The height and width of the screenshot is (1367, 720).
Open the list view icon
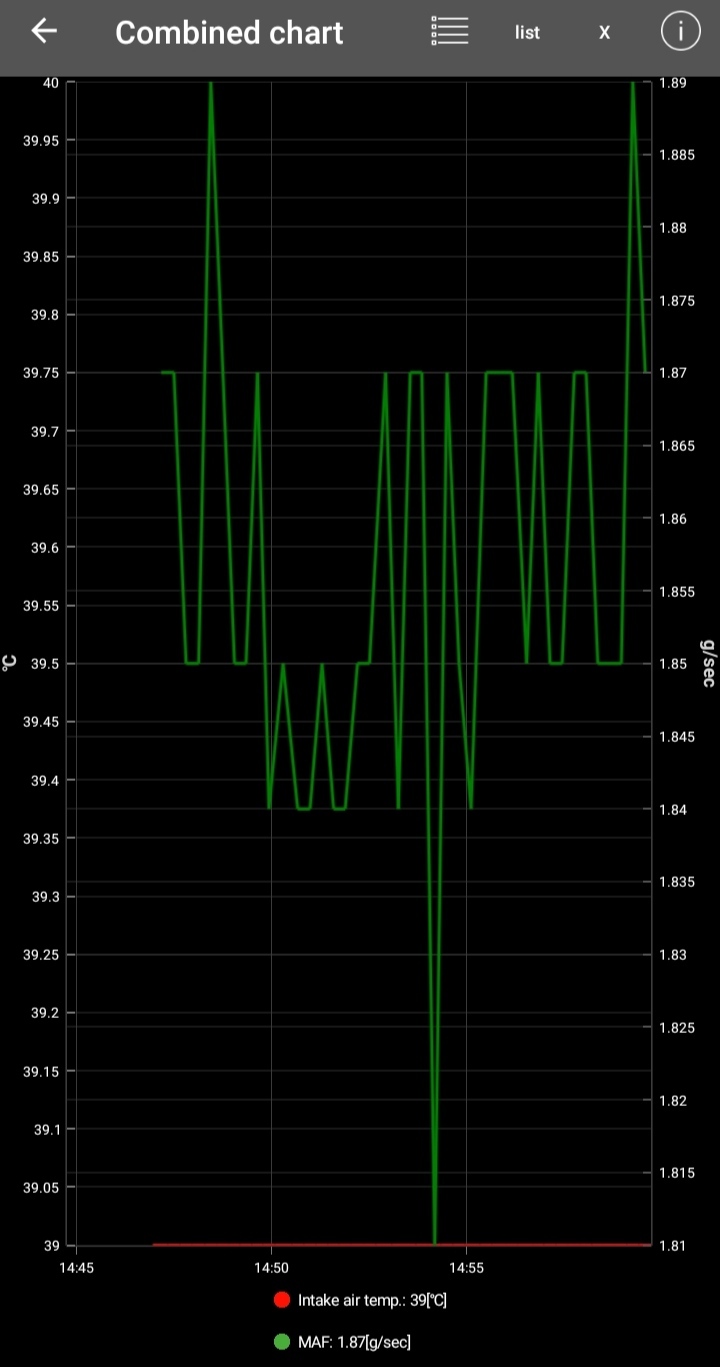pos(450,31)
